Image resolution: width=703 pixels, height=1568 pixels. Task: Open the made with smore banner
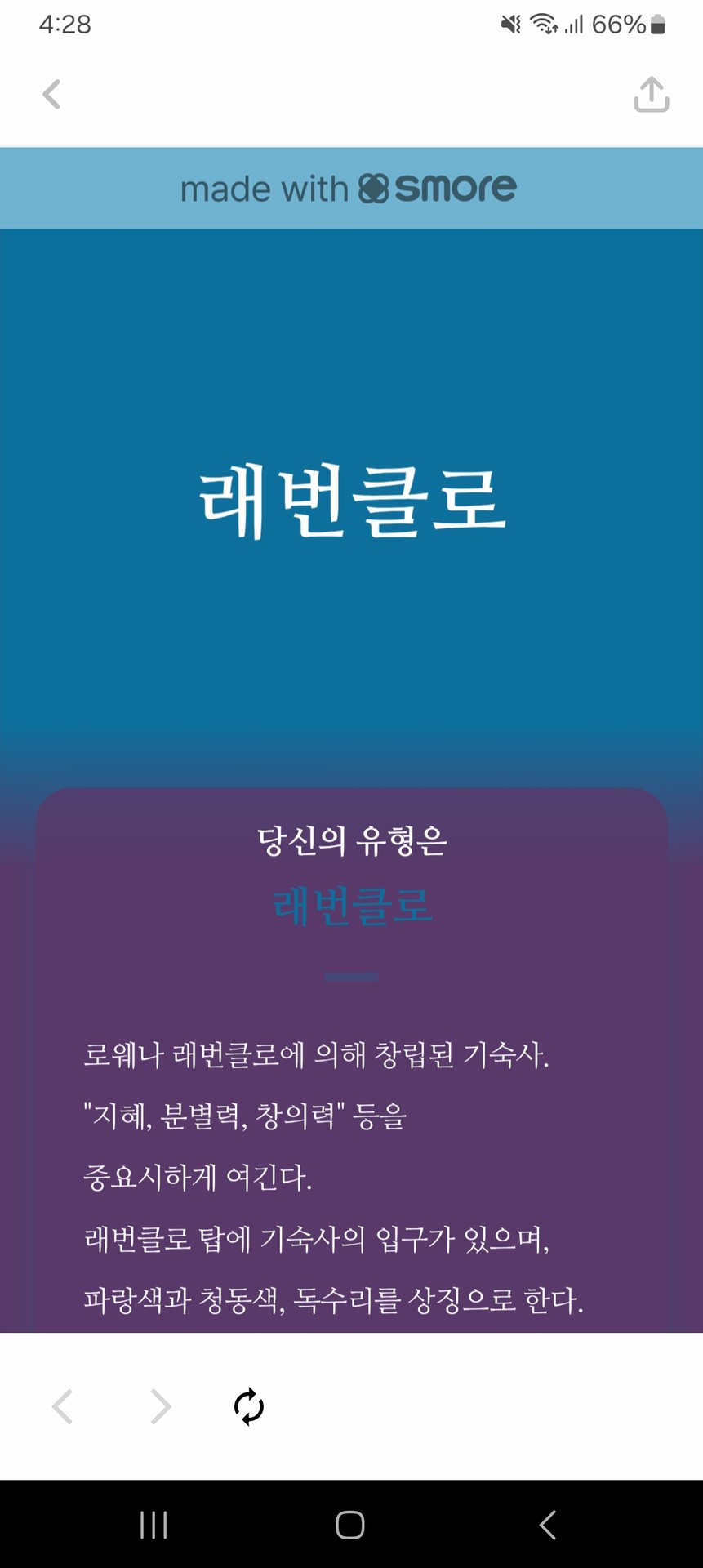coord(350,189)
